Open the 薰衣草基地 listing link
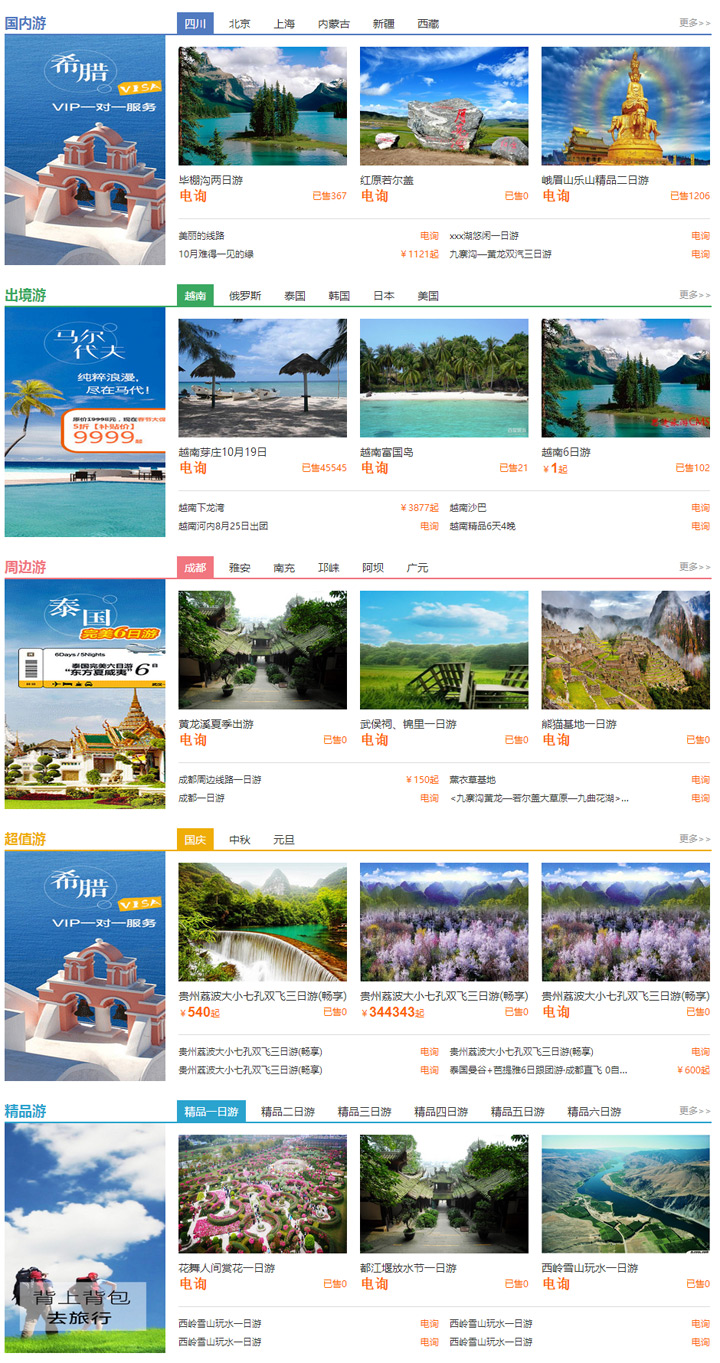Viewport: 720px width, 1363px height. click(472, 780)
